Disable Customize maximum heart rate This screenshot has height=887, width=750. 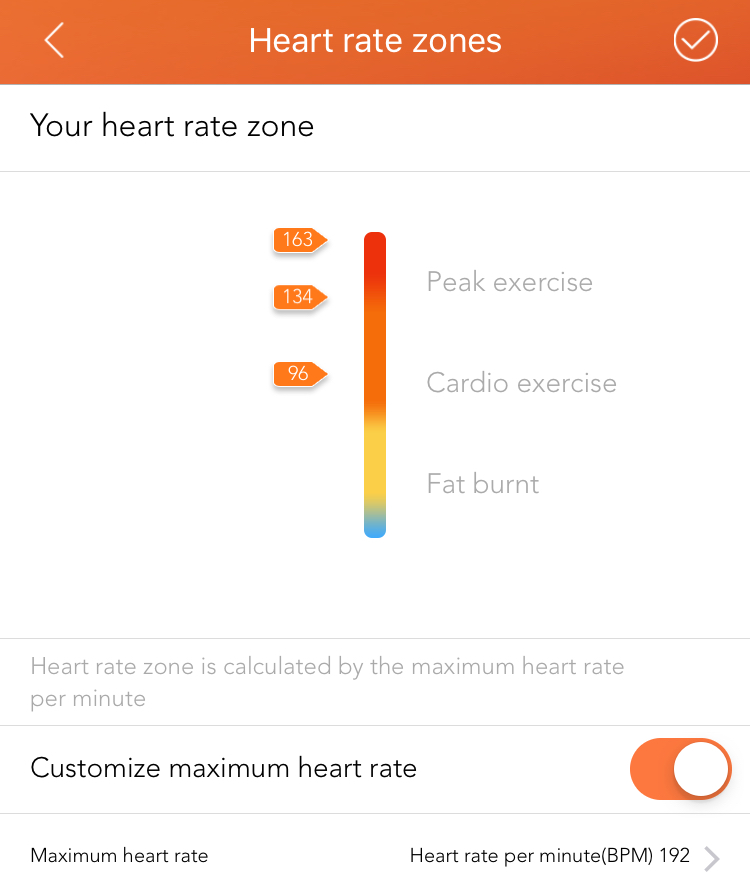(x=680, y=769)
